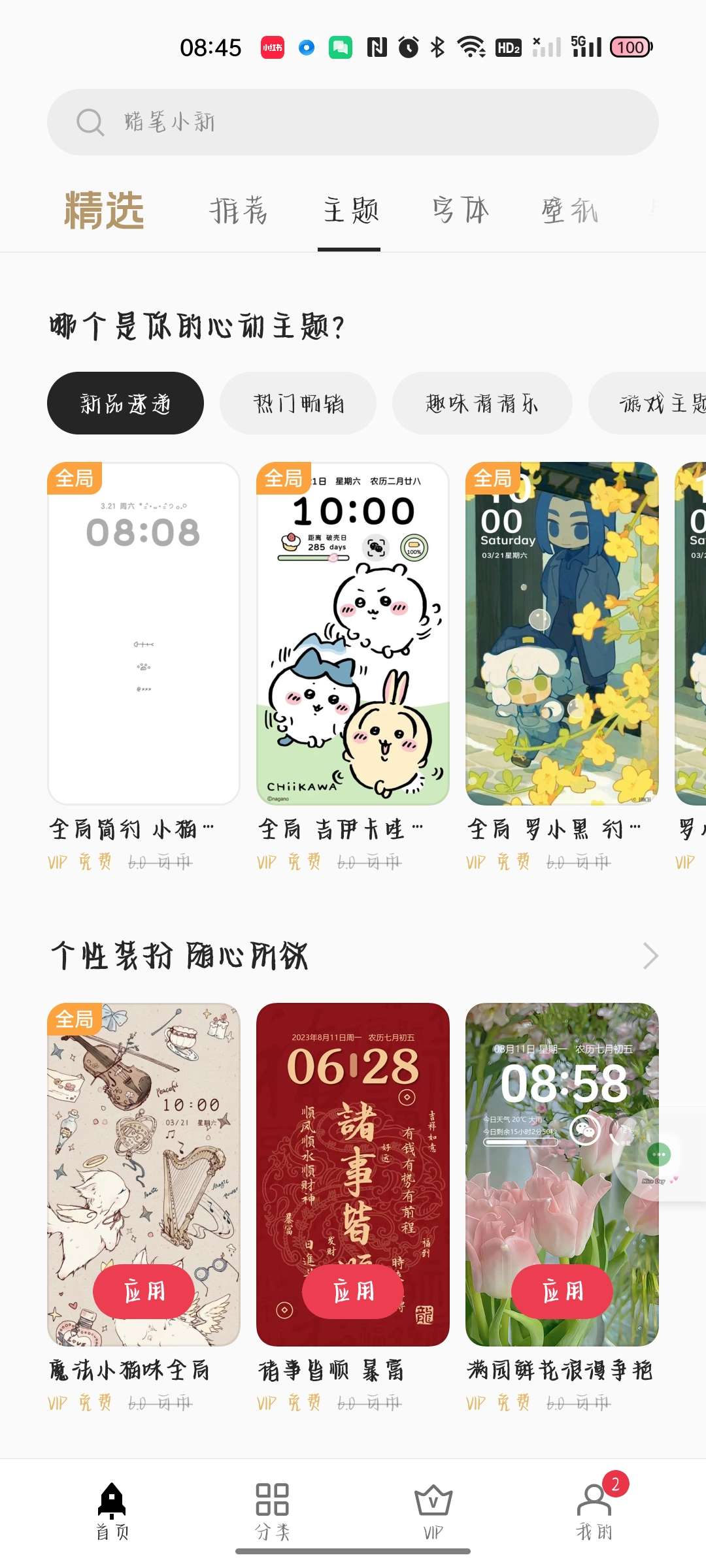Expand the 个性装扮 随心所欲 section arrow
The width and height of the screenshot is (706, 1568).
650,956
